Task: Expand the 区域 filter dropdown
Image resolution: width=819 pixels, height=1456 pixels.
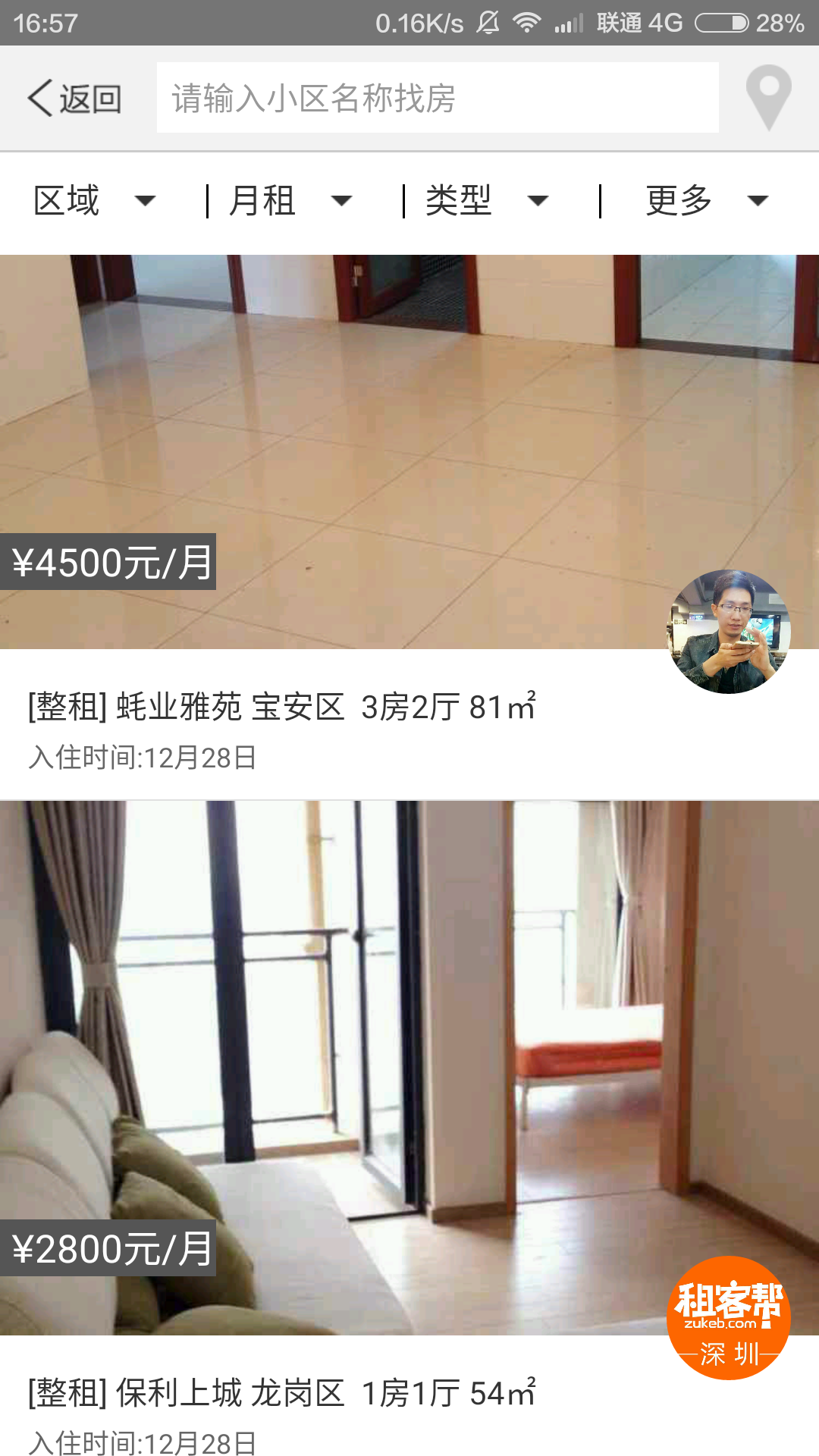Action: click(x=94, y=201)
